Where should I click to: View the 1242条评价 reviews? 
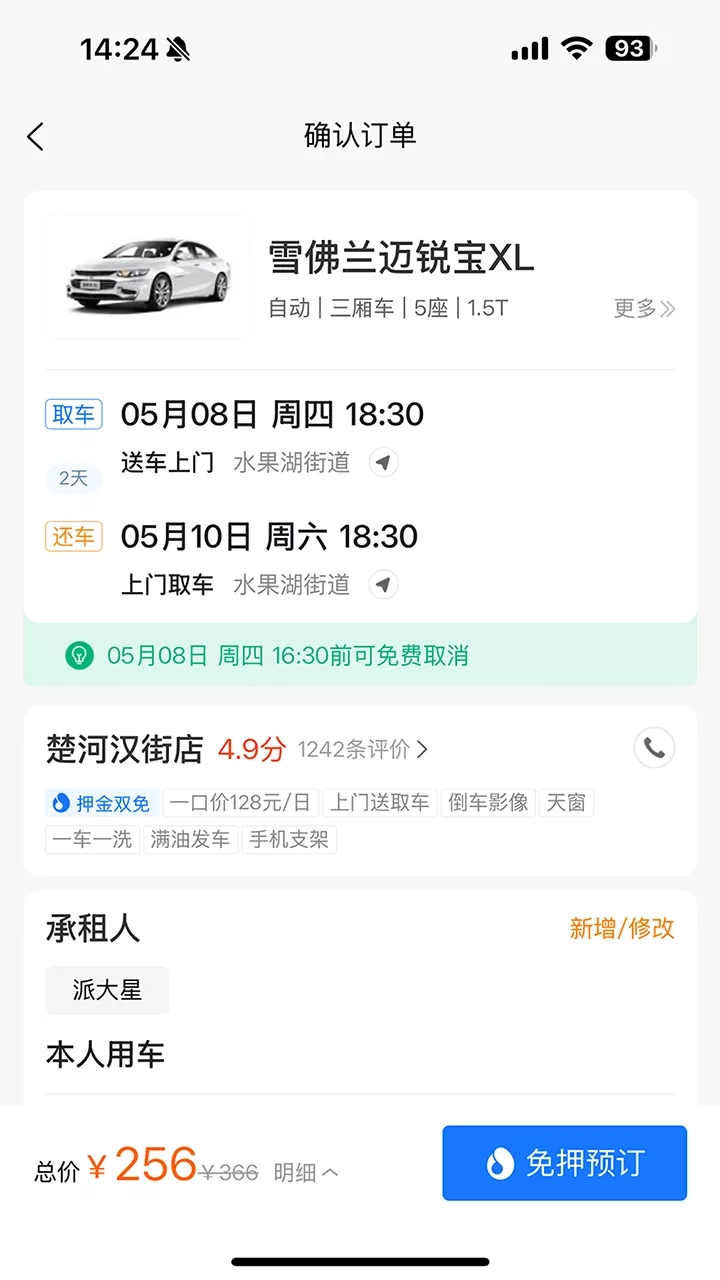[363, 749]
